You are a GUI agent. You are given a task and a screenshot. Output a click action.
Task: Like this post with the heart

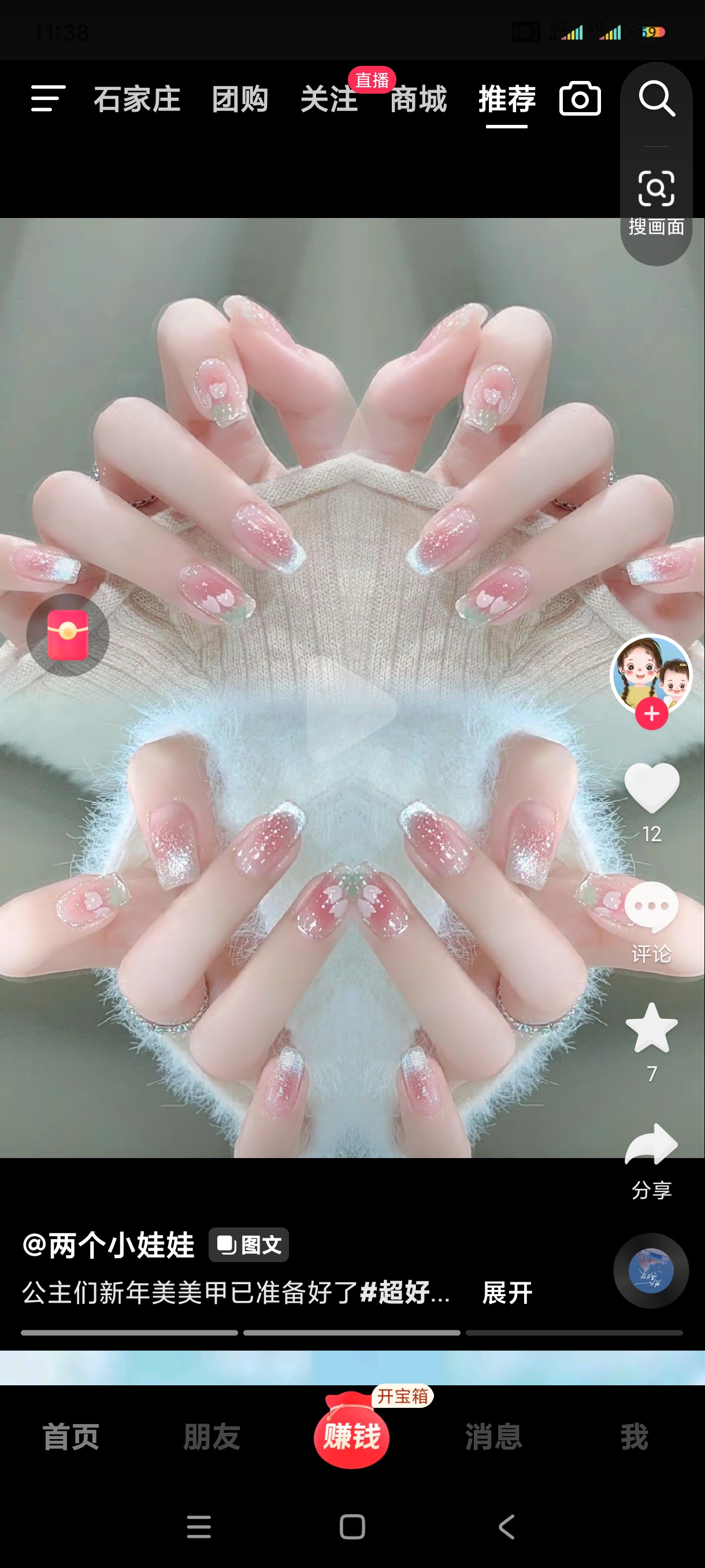[x=651, y=787]
